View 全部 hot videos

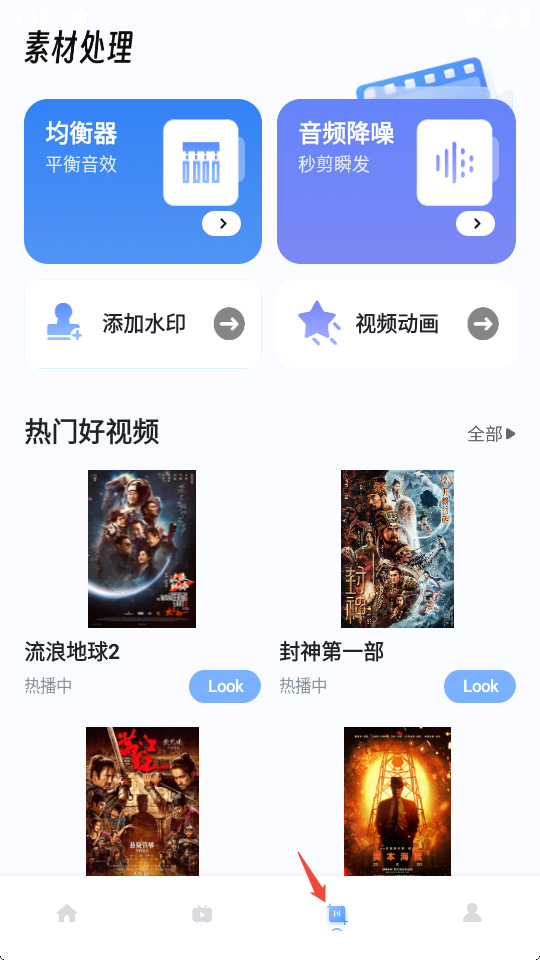click(491, 434)
